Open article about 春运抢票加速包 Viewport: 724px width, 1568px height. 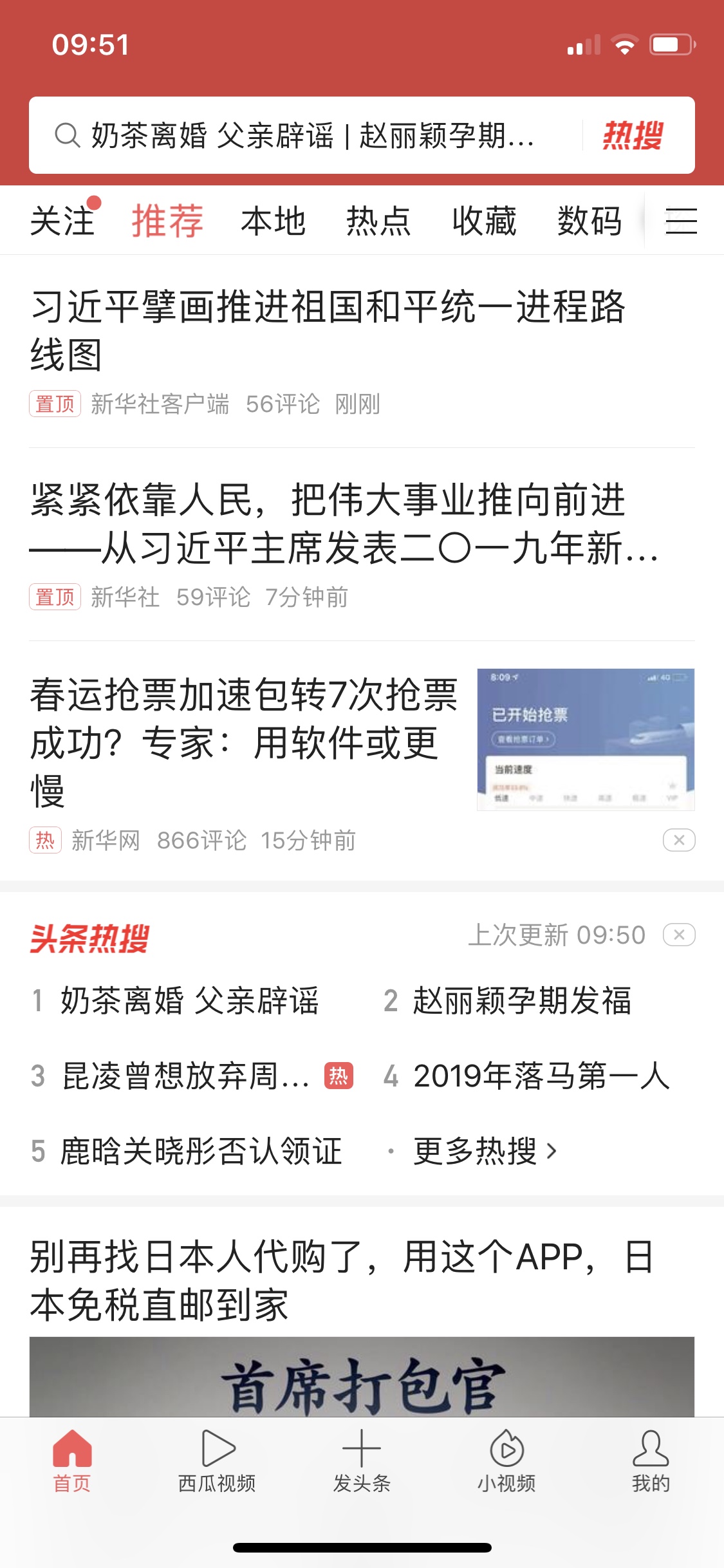coord(245,742)
